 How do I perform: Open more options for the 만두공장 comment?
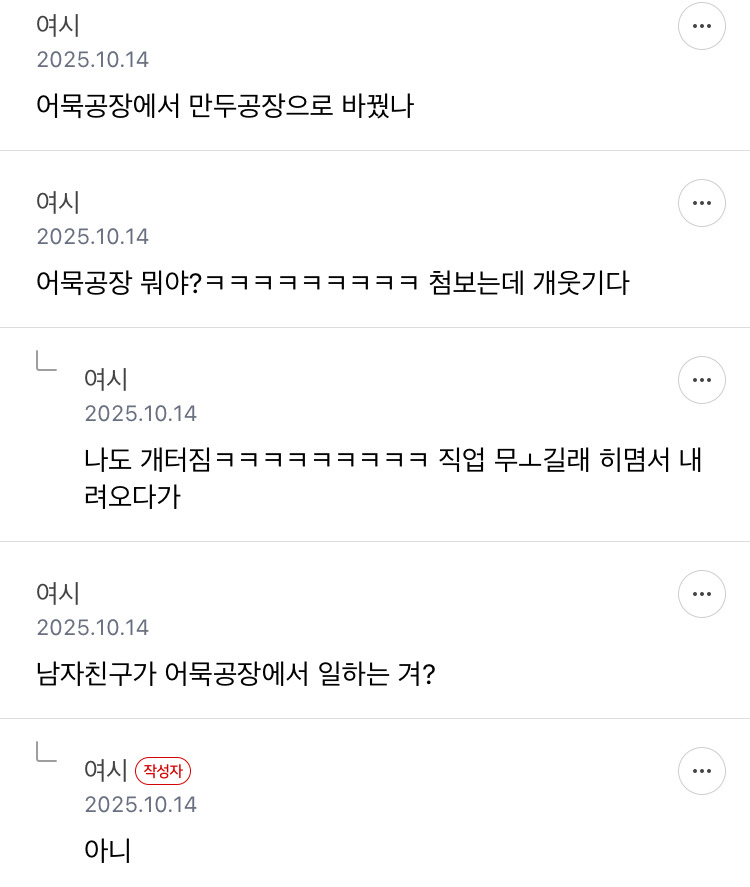[x=701, y=26]
